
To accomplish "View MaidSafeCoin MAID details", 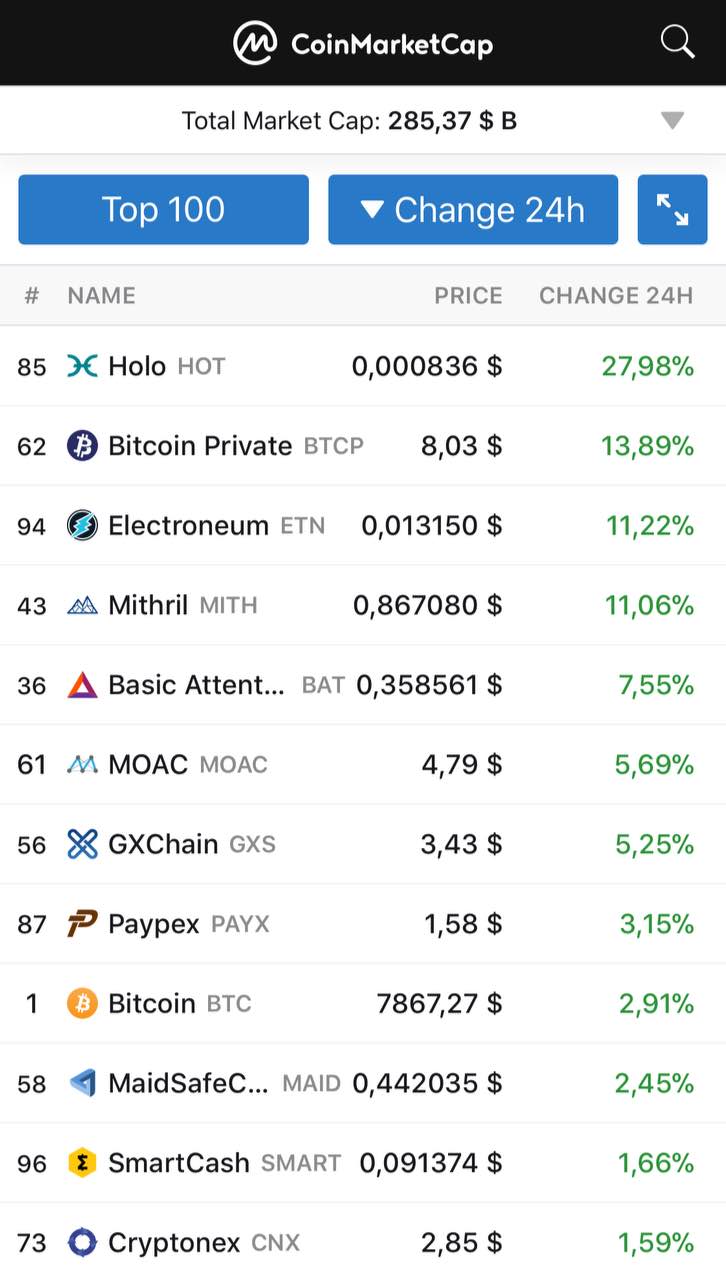I will [363, 1083].
